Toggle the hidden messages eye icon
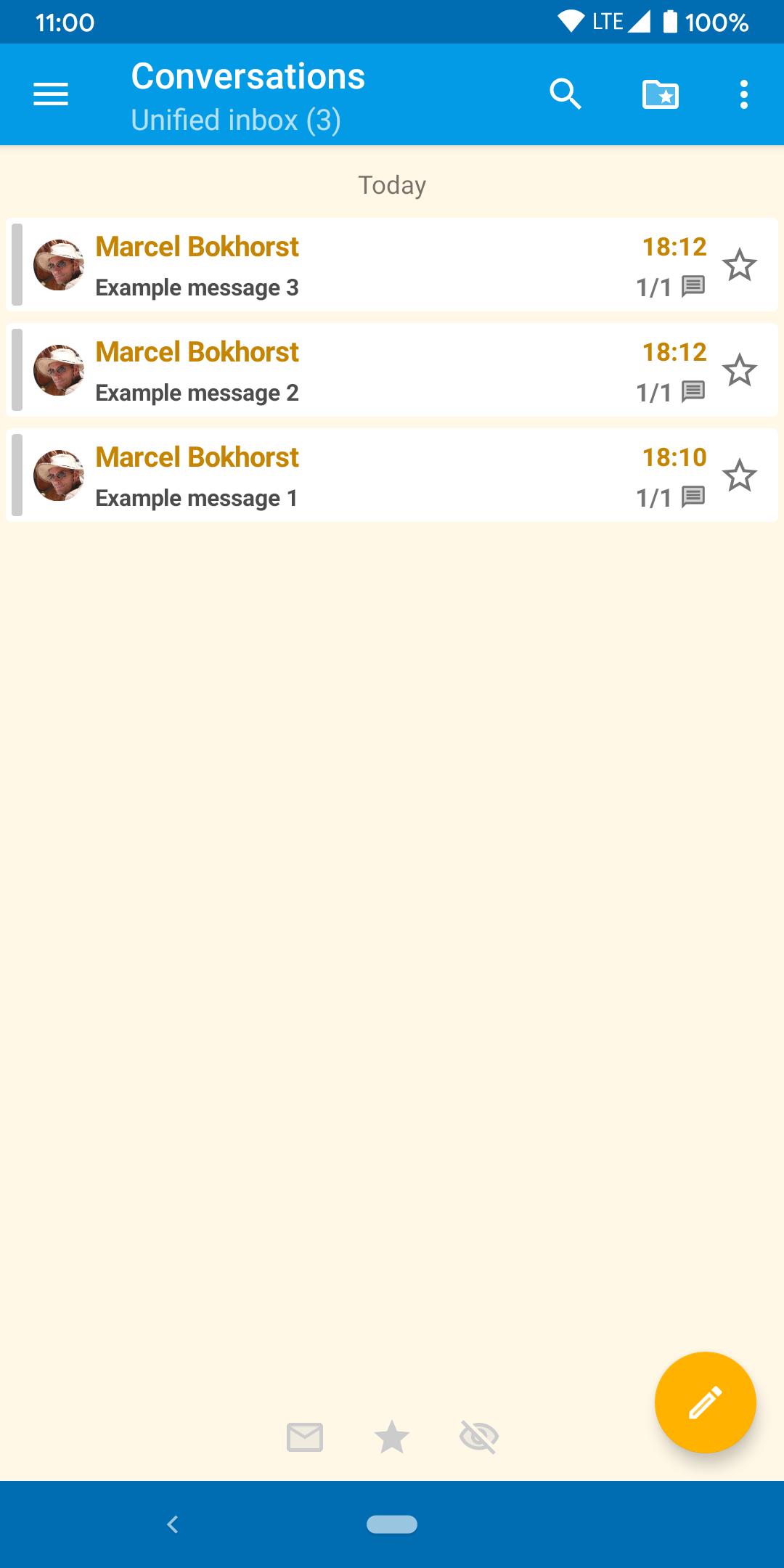Screen dimensions: 784x1568 click(x=479, y=1437)
